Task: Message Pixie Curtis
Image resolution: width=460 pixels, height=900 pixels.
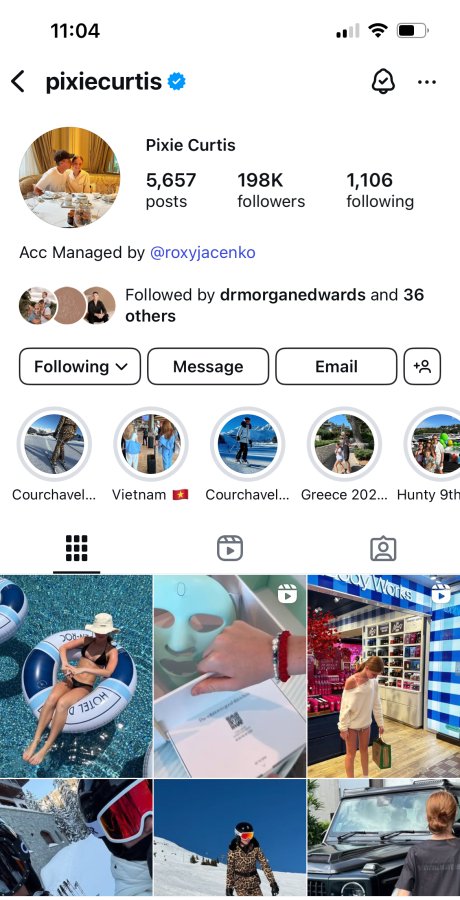Action: tap(208, 366)
